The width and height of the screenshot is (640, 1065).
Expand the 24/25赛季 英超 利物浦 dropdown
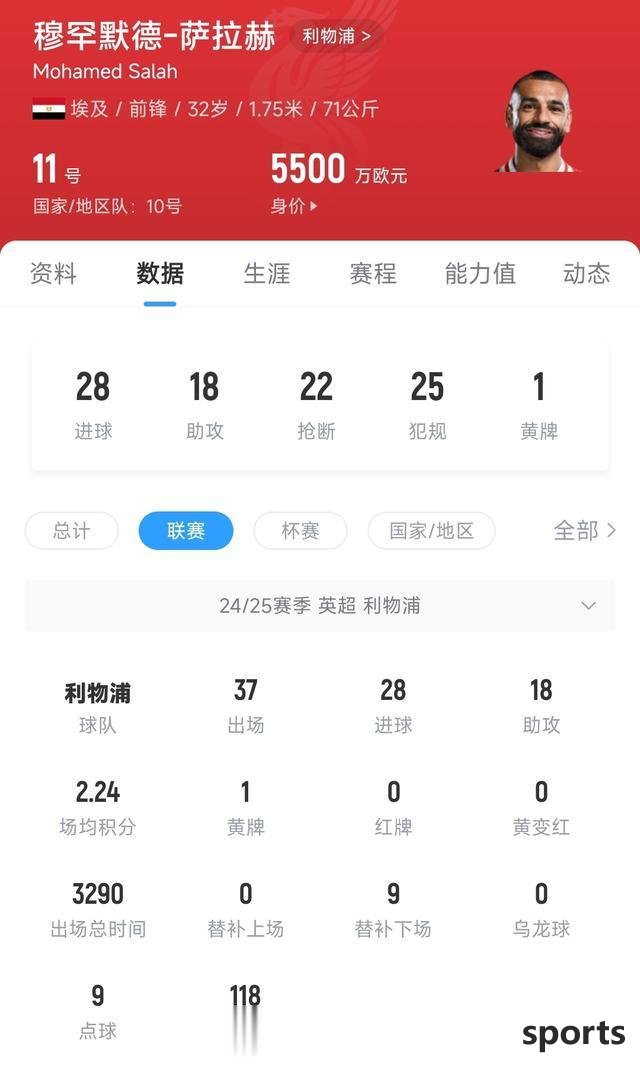[320, 606]
